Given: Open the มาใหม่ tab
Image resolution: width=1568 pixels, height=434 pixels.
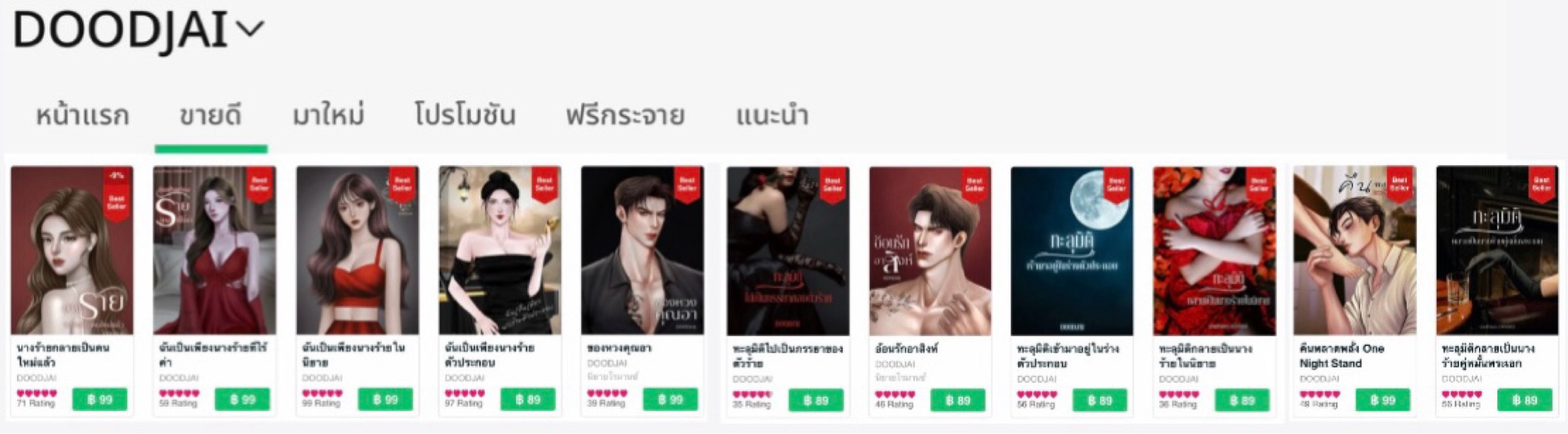Looking at the screenshot, I should tap(328, 116).
